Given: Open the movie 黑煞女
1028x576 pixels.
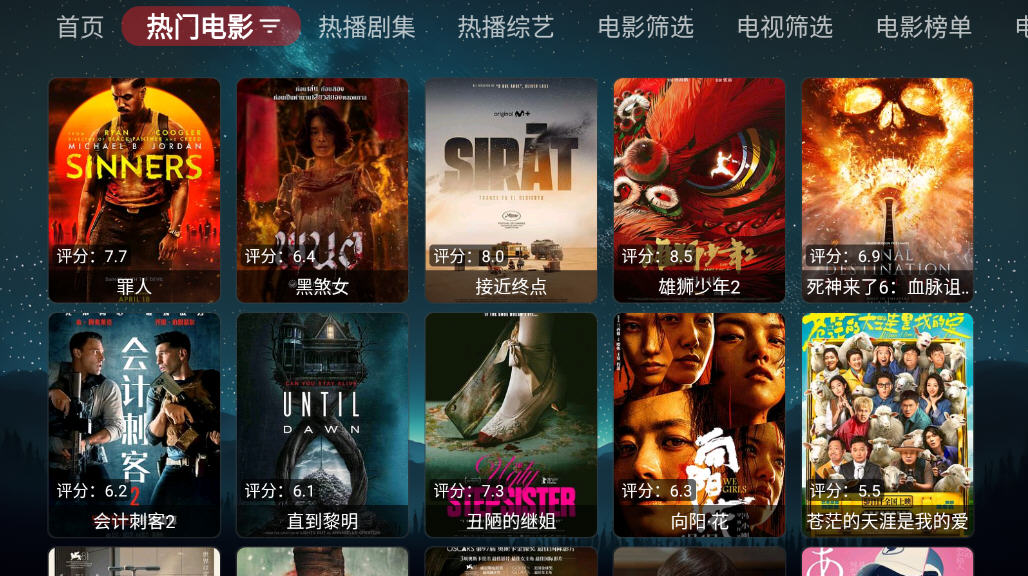Looking at the screenshot, I should tap(322, 190).
